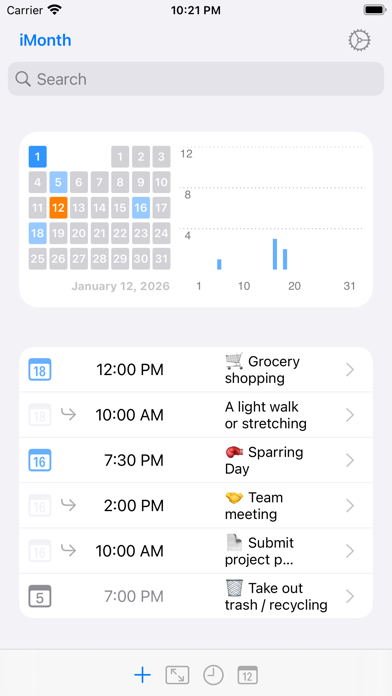Add a new event with the plus button
Viewport: 392px width, 696px height.
click(x=143, y=675)
